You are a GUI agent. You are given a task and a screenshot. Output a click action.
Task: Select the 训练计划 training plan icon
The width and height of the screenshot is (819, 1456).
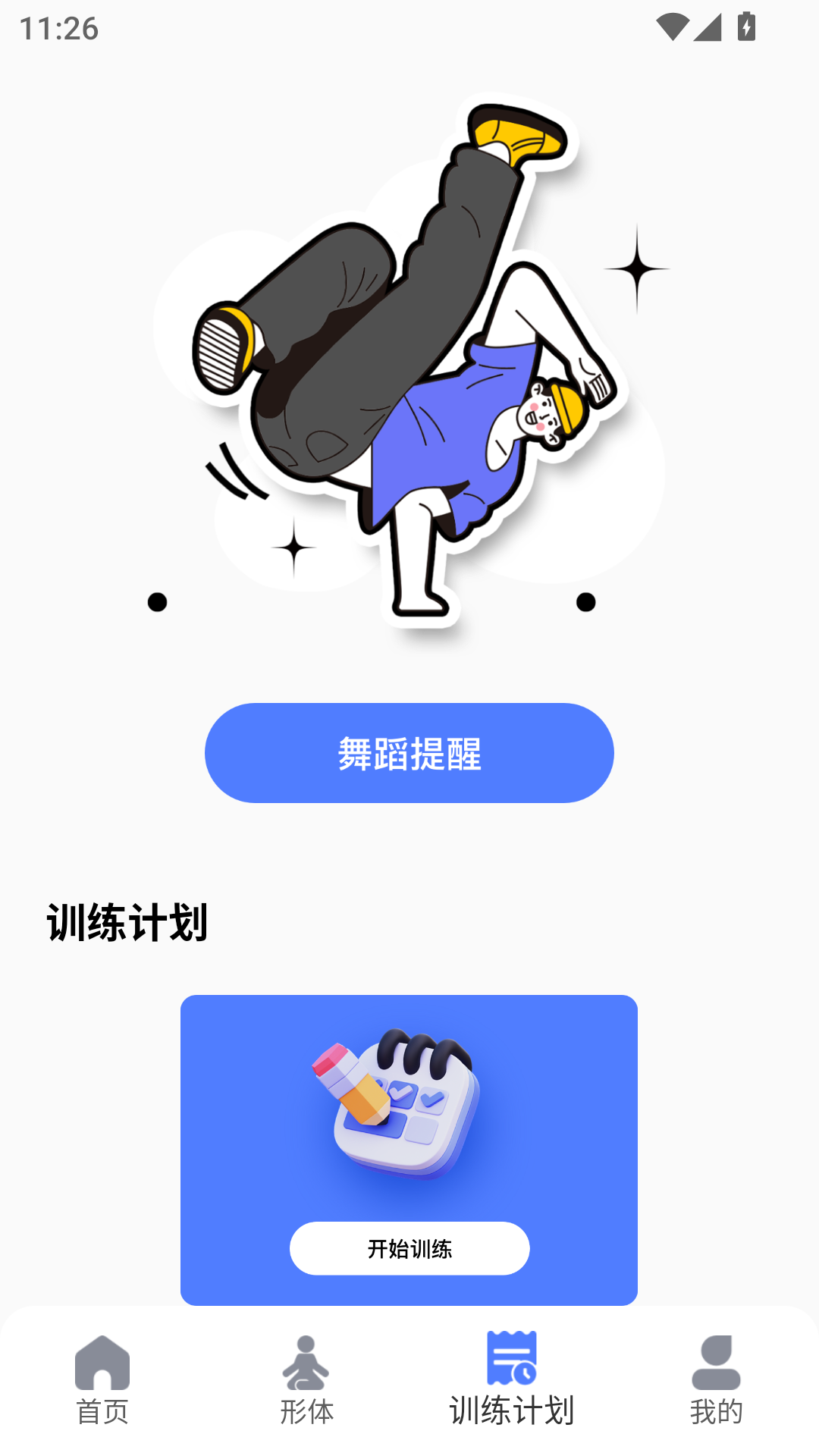[x=512, y=1365]
